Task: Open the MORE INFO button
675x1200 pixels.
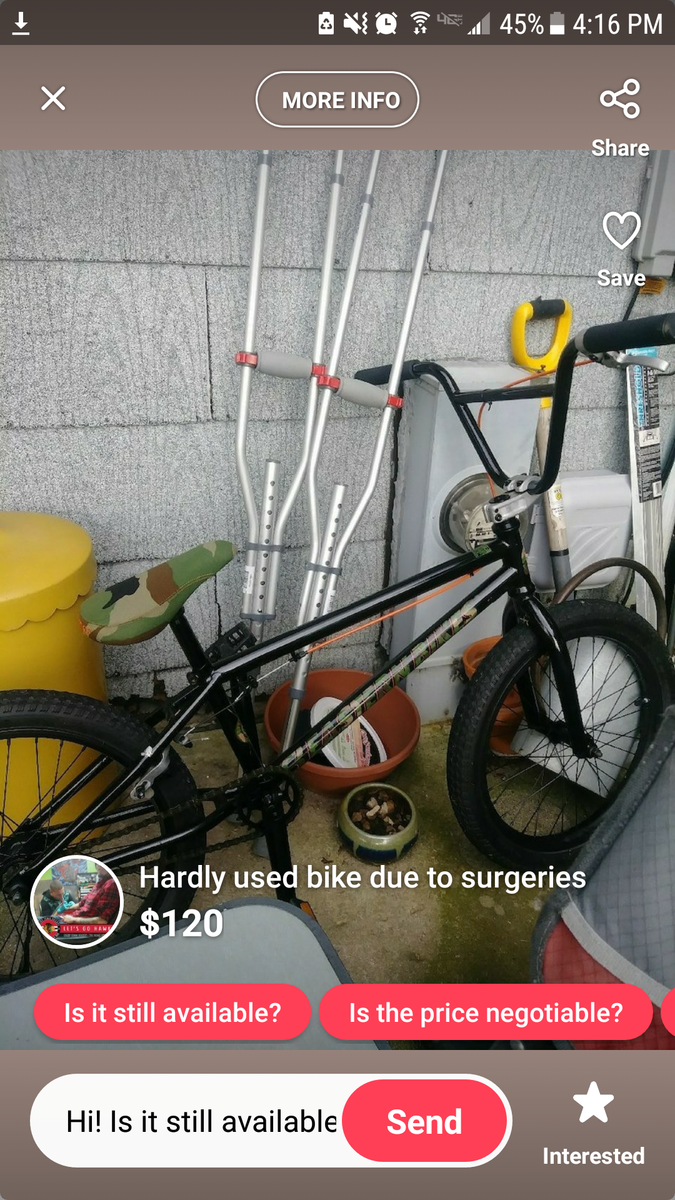Action: click(x=337, y=100)
